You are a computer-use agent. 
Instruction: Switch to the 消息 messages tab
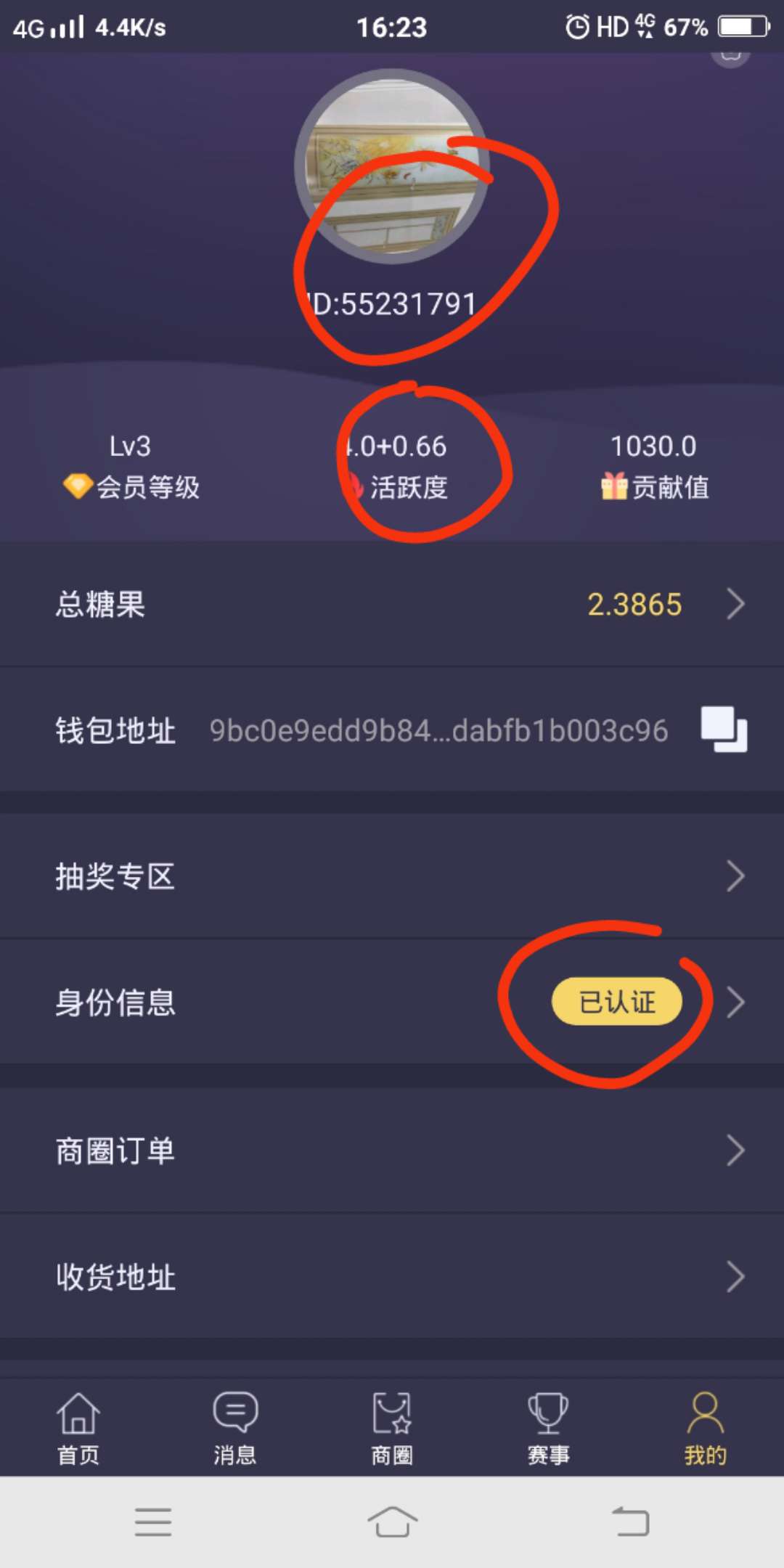coord(235,1428)
